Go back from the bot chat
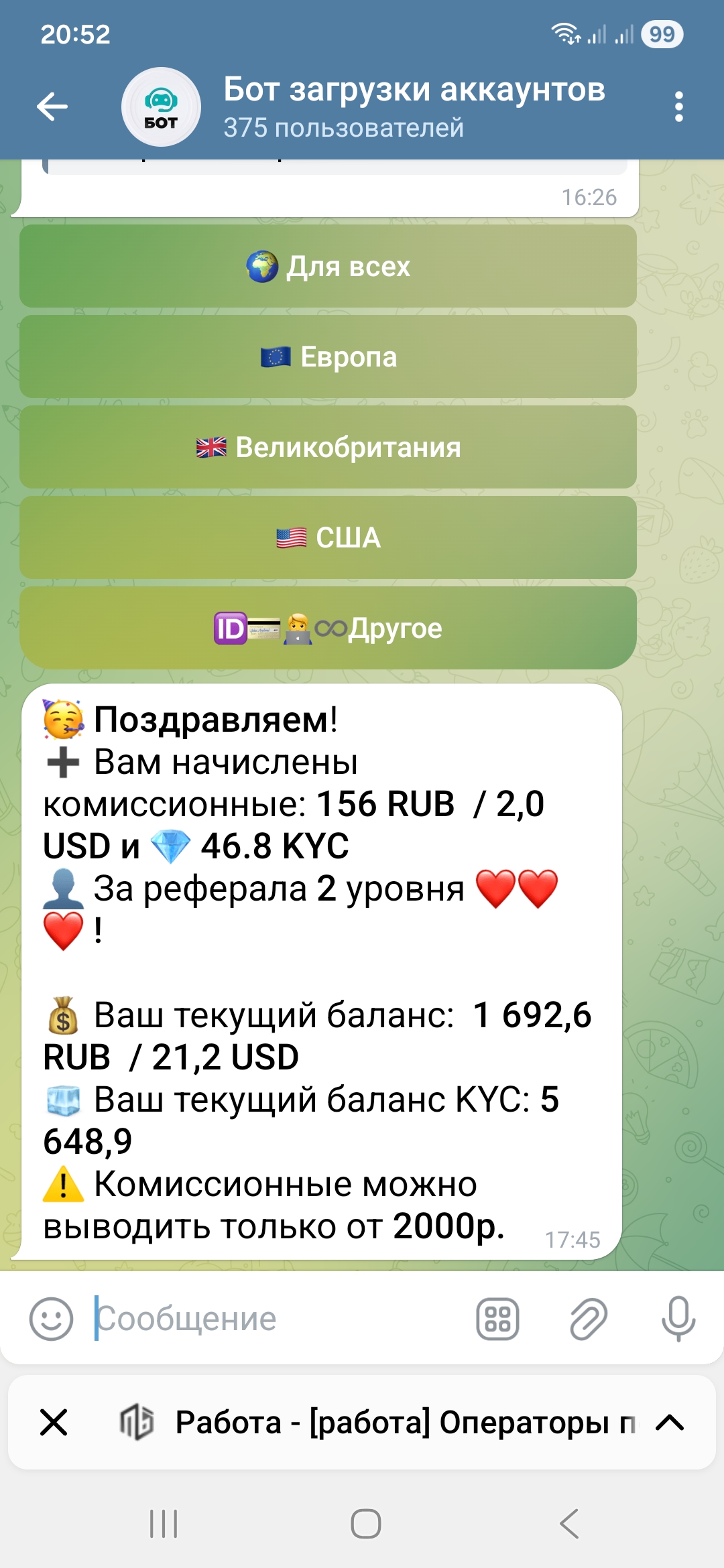Viewport: 724px width, 1568px height. pos(52,107)
